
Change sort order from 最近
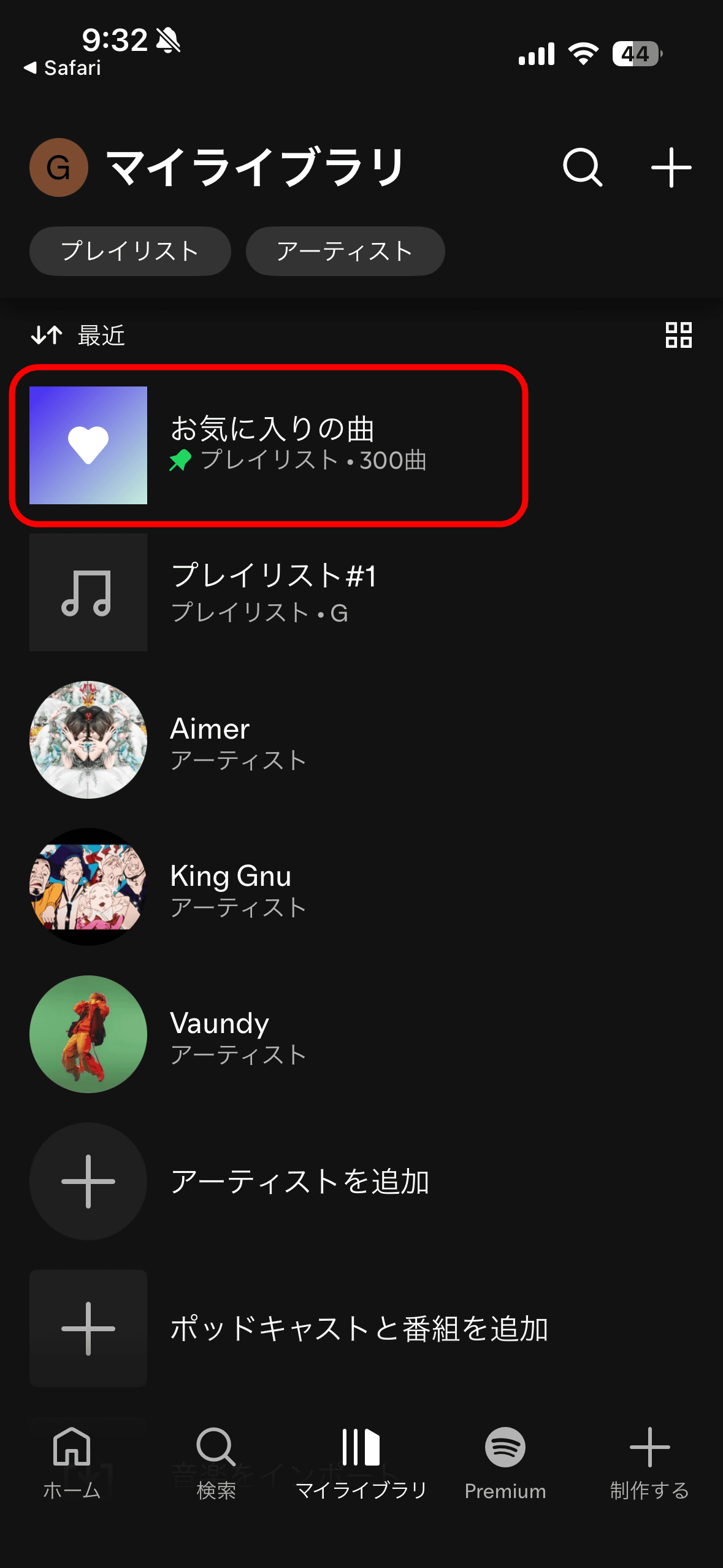tap(78, 336)
